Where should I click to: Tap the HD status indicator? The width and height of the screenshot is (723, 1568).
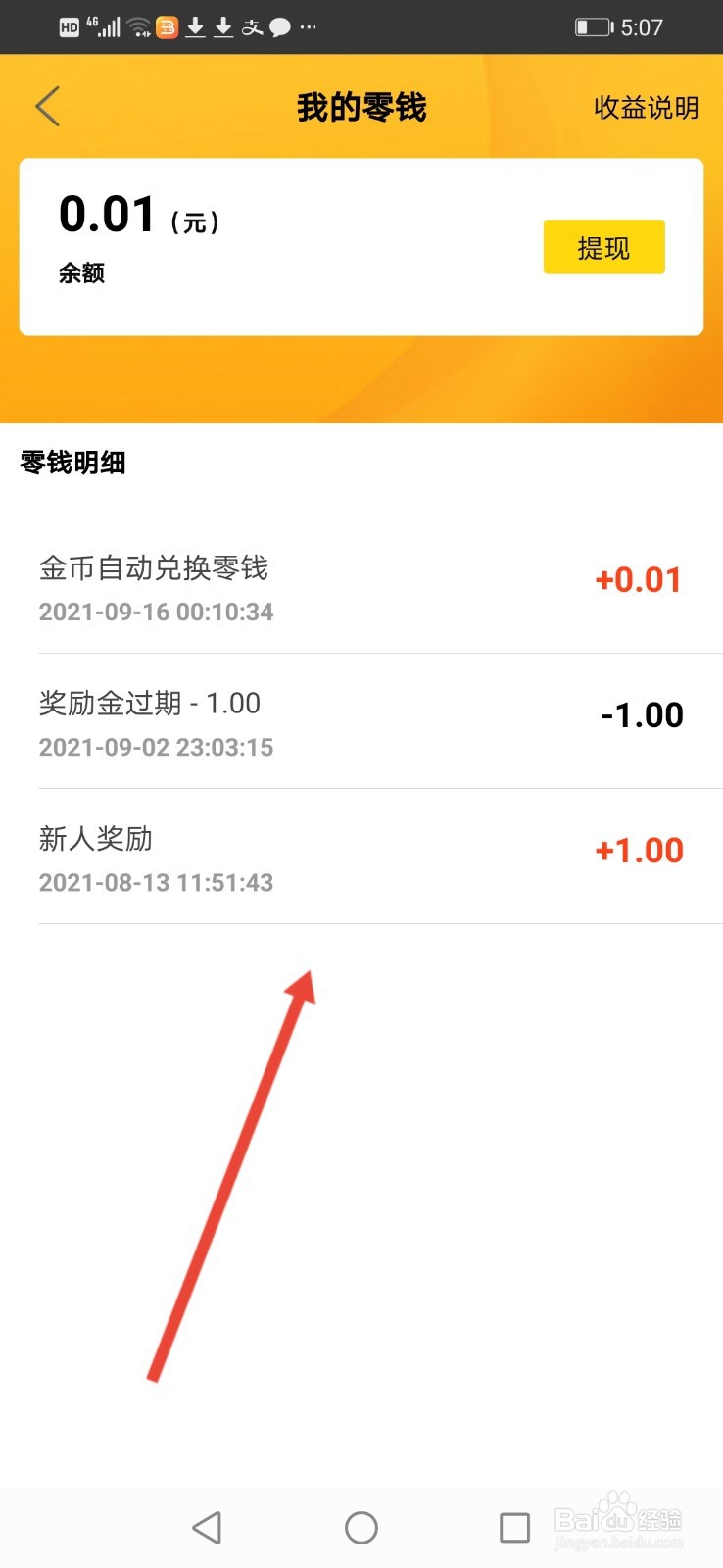point(69,26)
